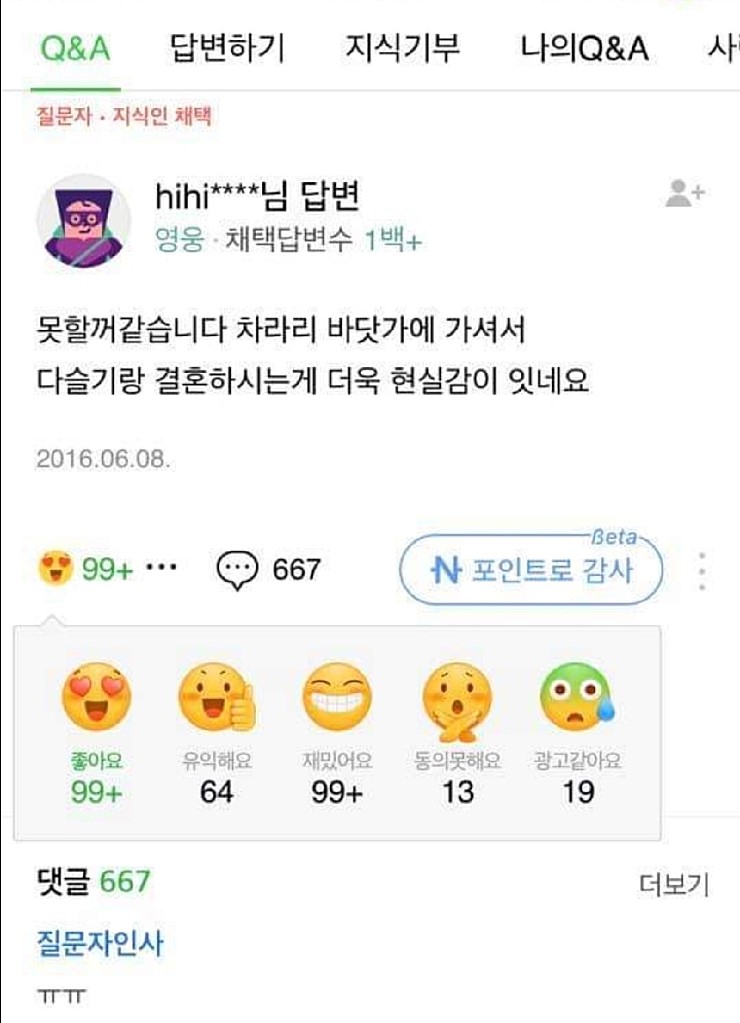Toggle the 99+ reaction summary
Screen dimensions: 740x1023
pyautogui.click(x=86, y=570)
